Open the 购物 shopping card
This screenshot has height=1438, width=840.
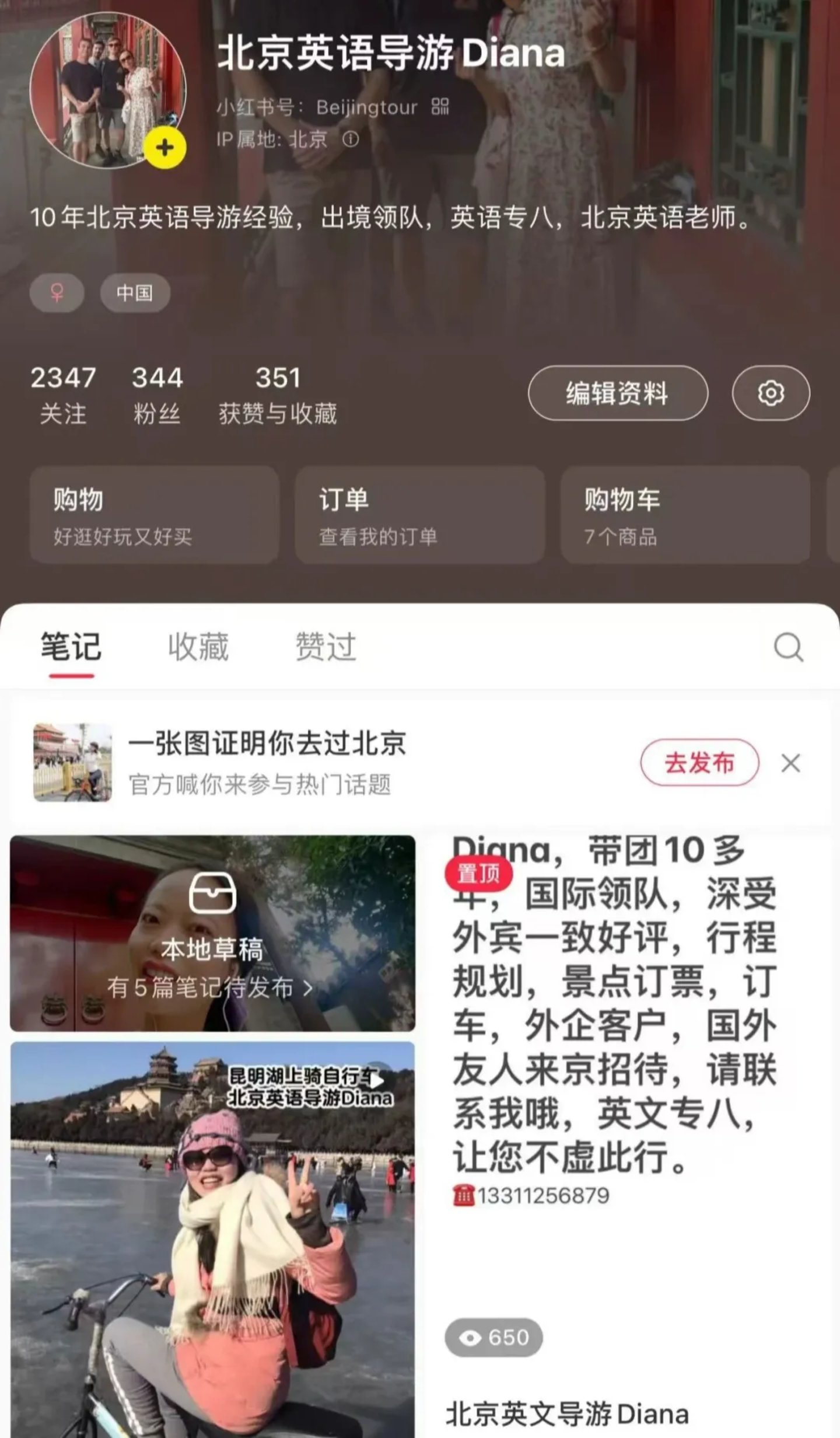click(154, 515)
